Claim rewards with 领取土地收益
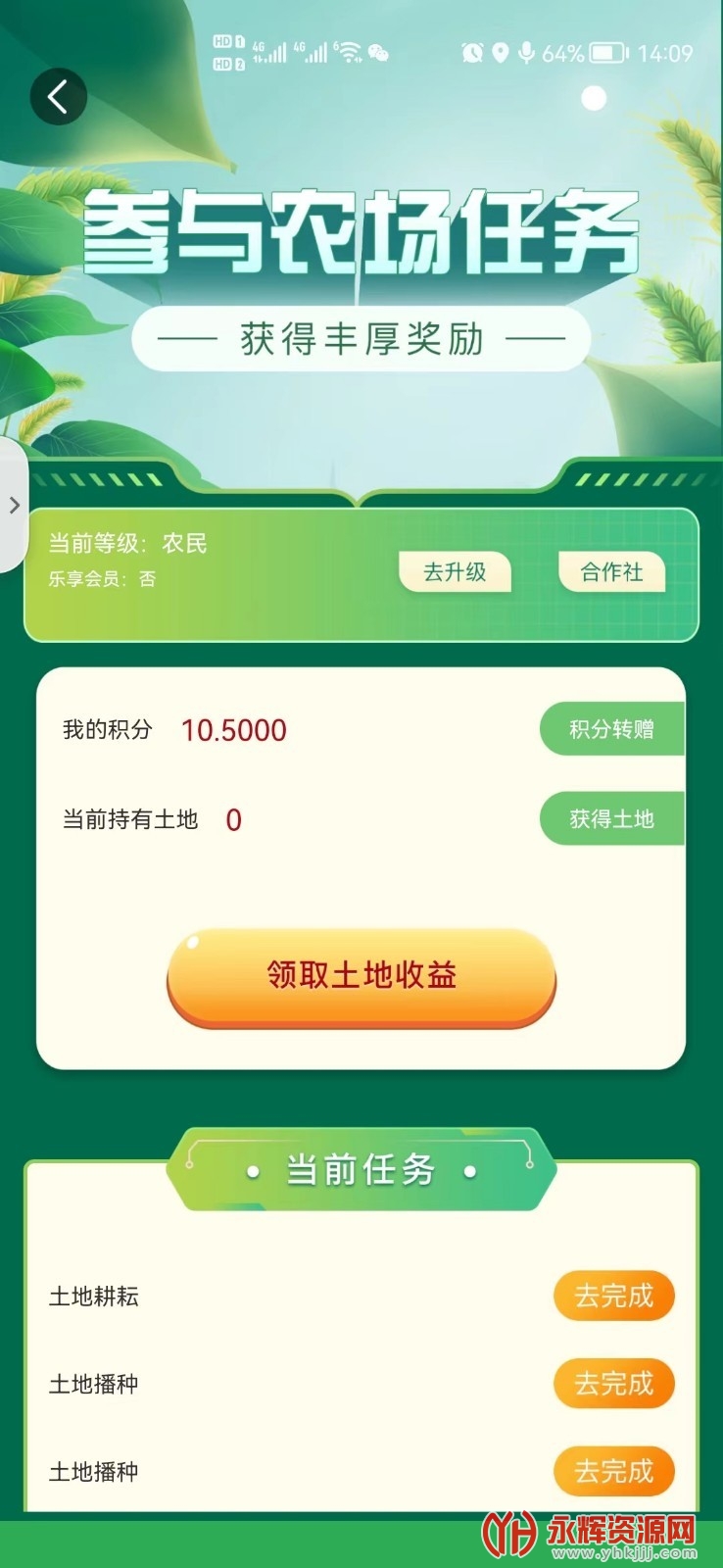The image size is (723, 1568). (361, 976)
